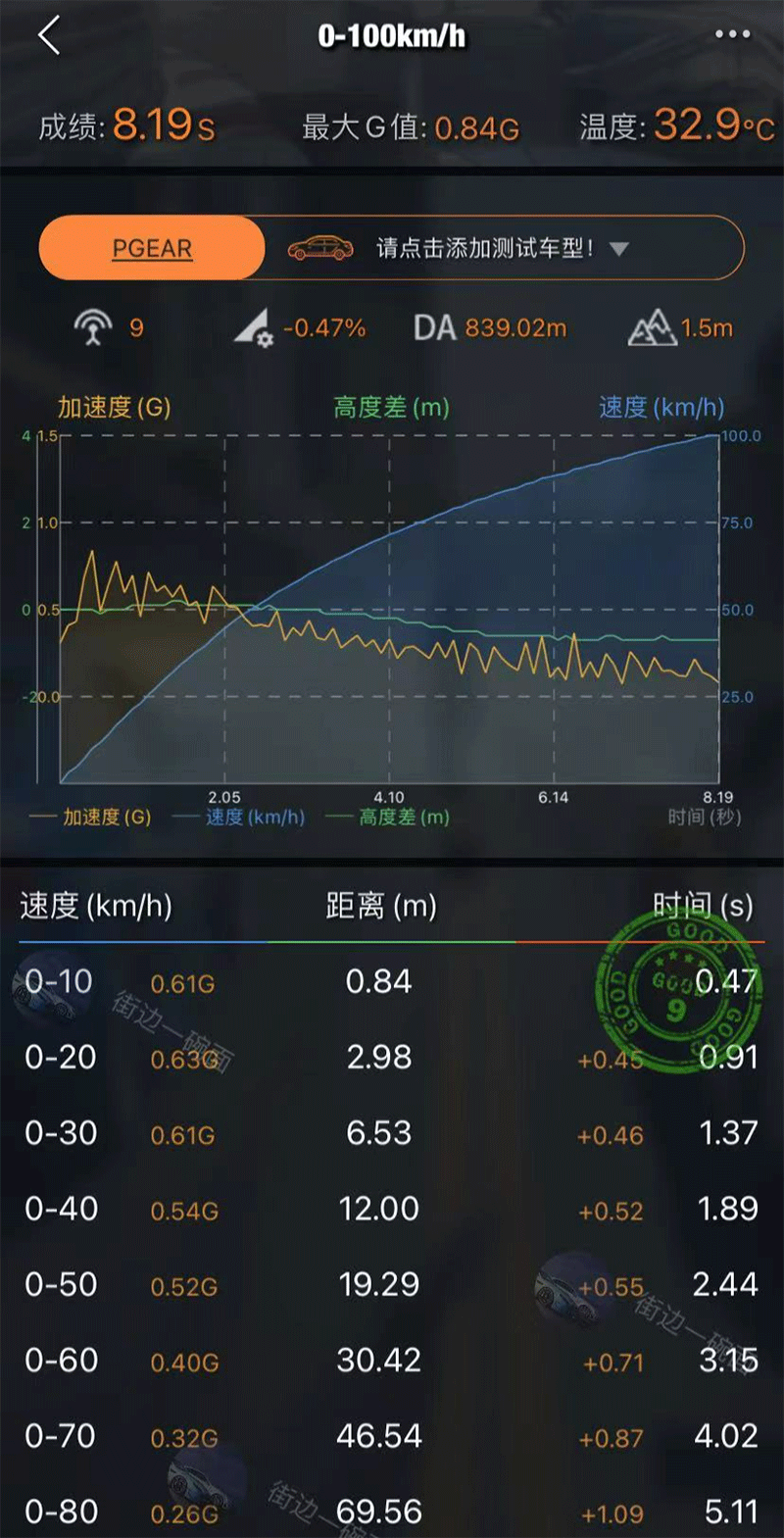Open the three-dot overflow menu

[732, 34]
